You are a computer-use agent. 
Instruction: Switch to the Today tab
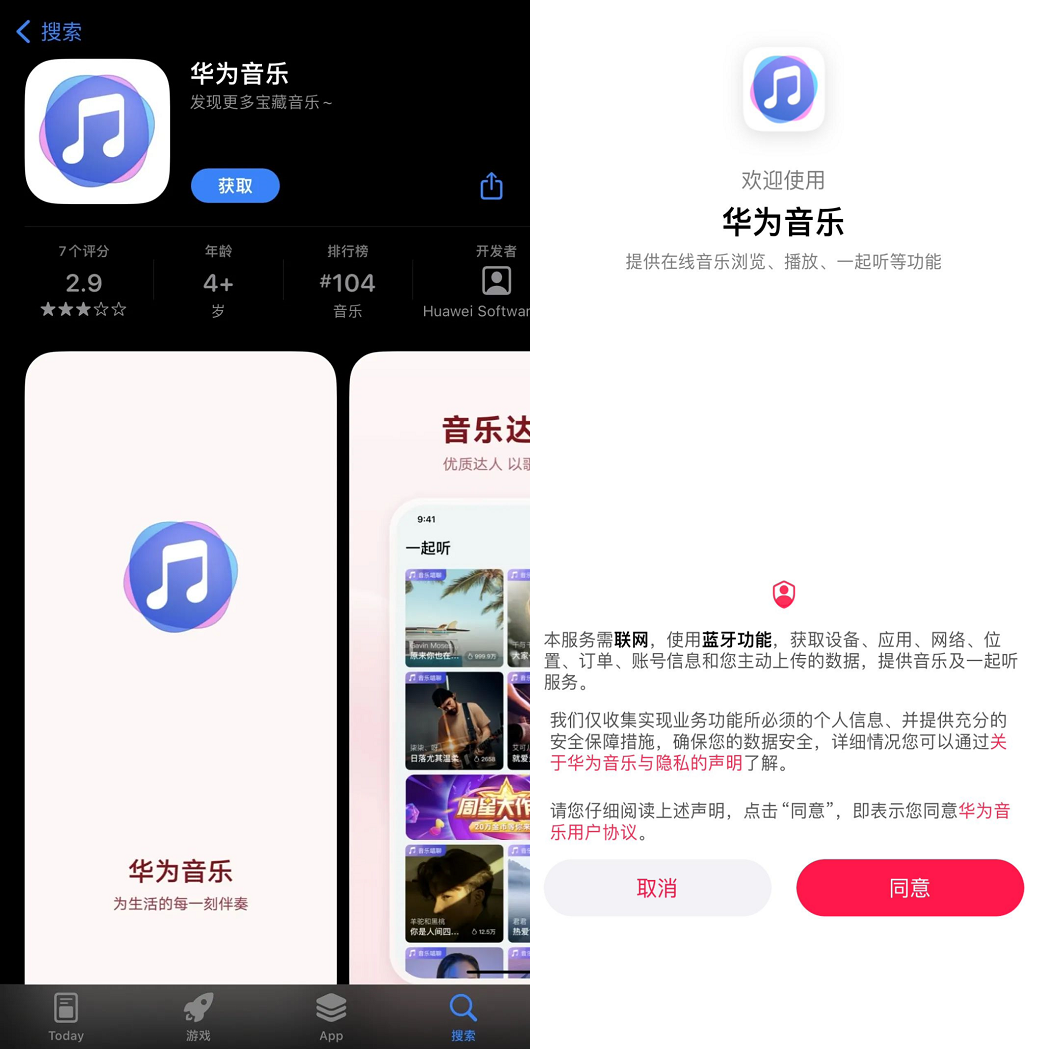[66, 1016]
